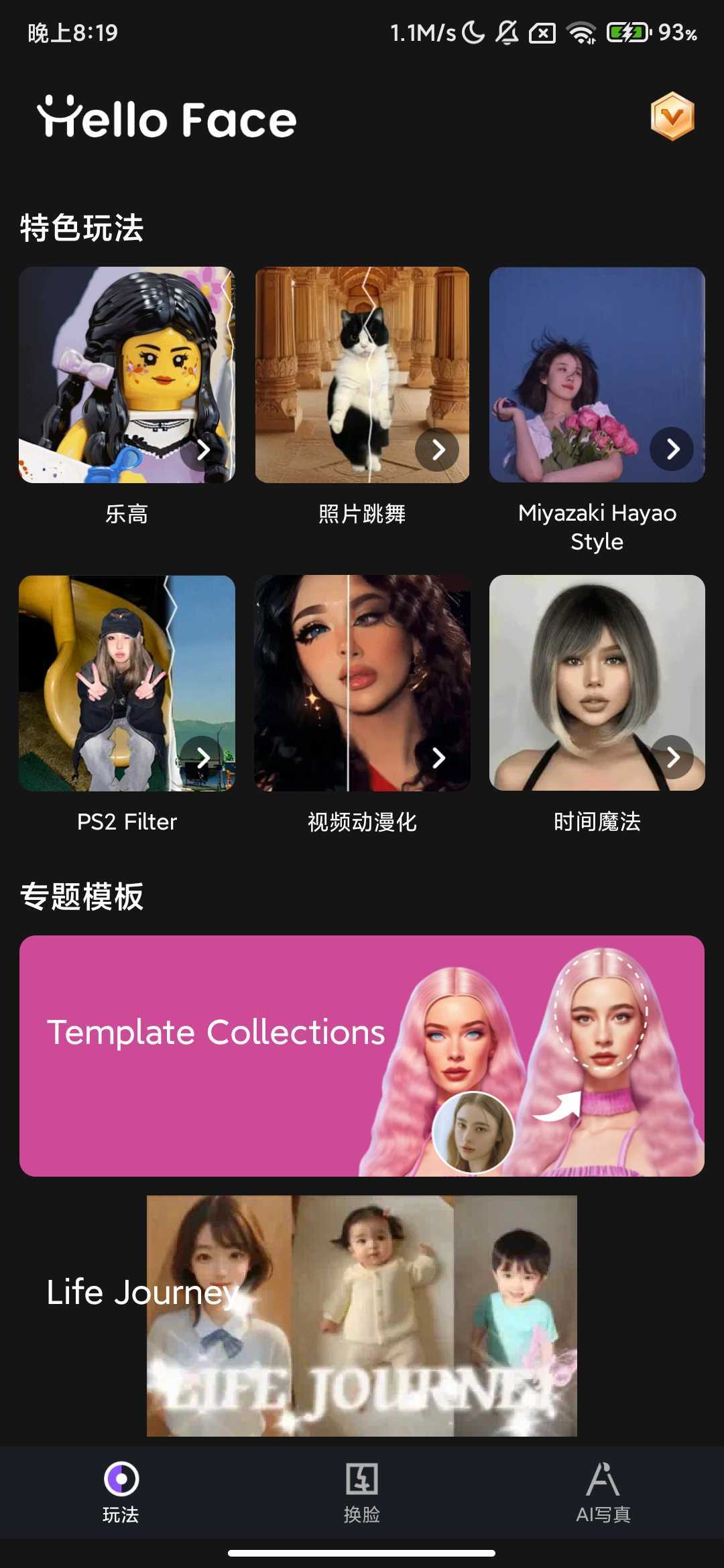Screen dimensions: 724x1568
Task: Switch to the AI写真 tab
Action: [603, 1492]
